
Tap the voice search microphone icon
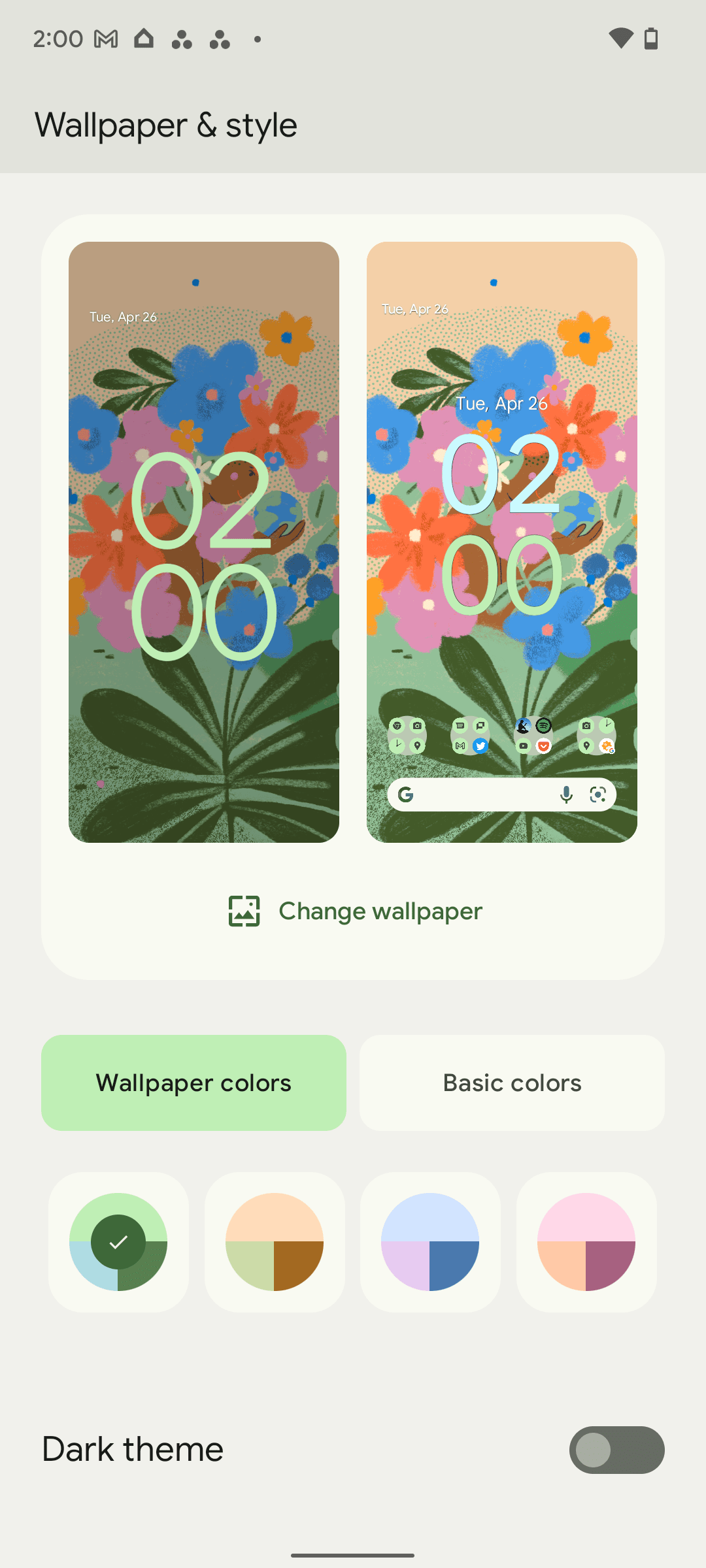pos(565,794)
